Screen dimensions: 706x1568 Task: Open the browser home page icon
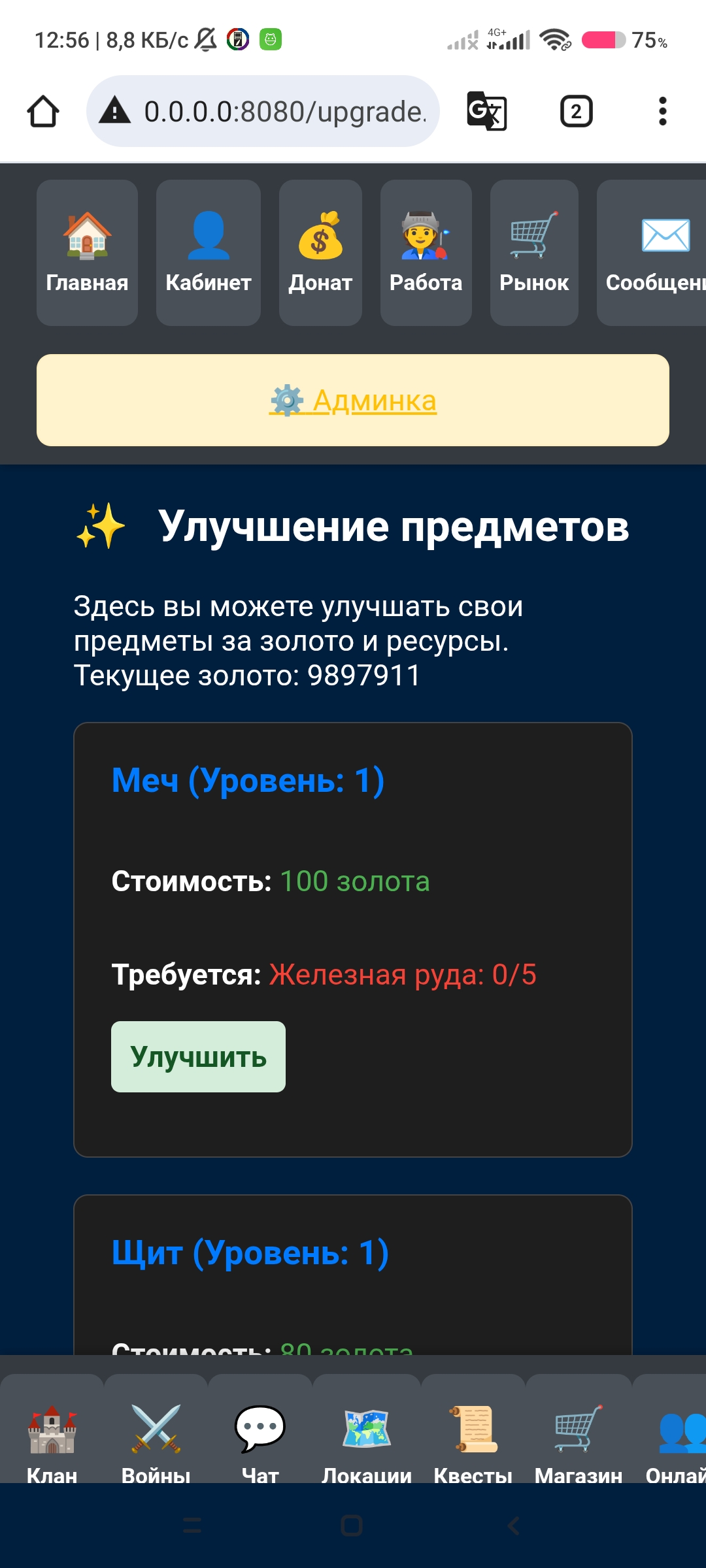coord(43,112)
